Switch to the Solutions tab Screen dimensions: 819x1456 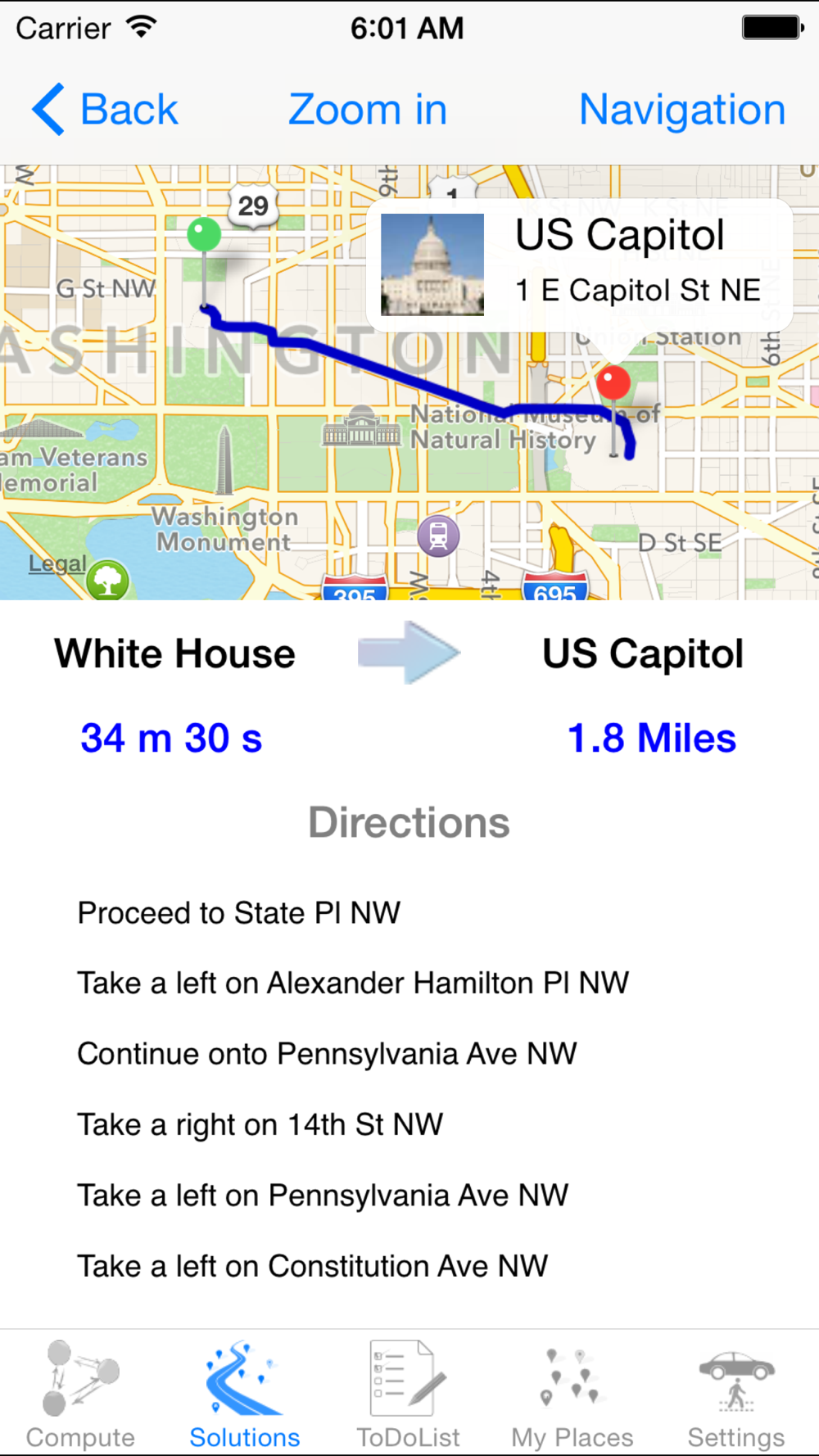[245, 1394]
